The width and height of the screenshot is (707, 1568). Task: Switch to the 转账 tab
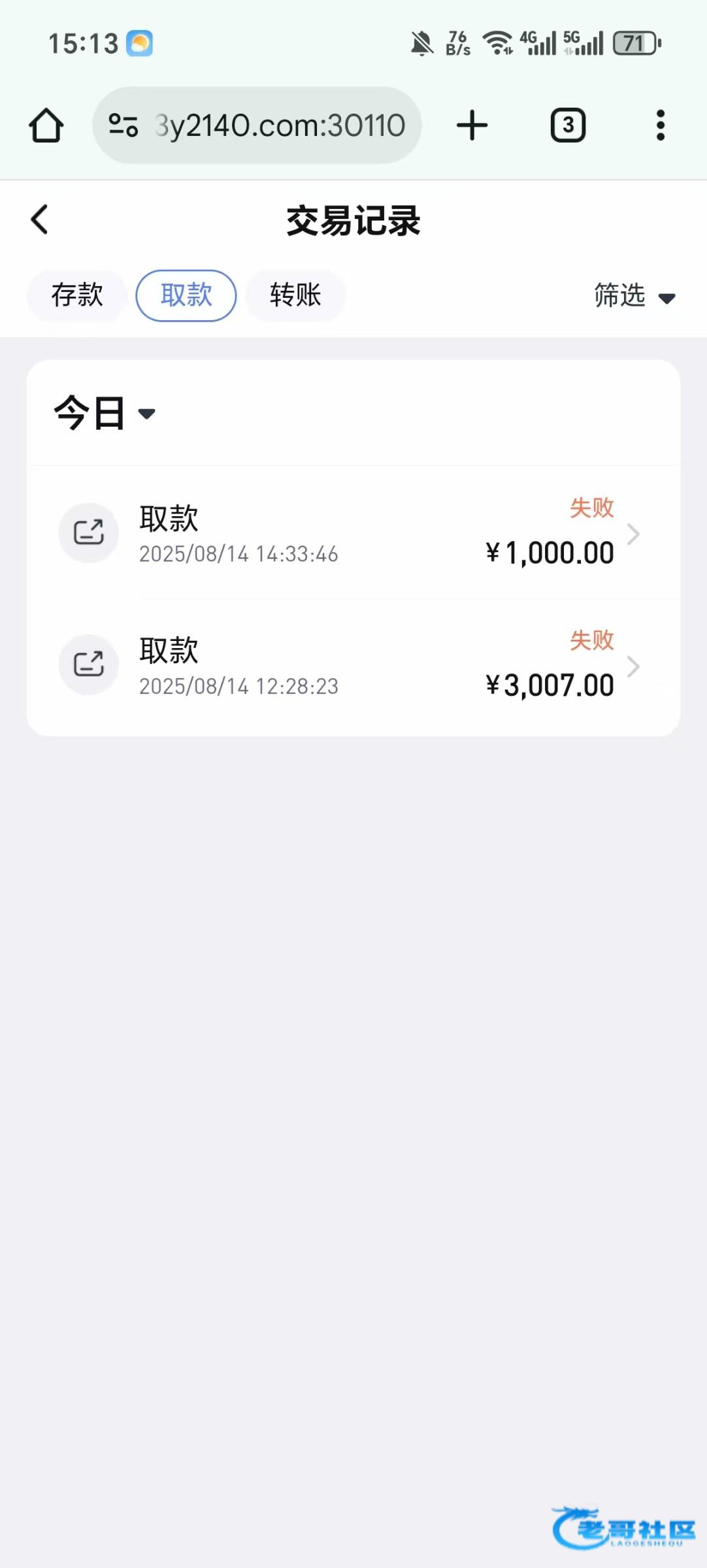[x=295, y=295]
